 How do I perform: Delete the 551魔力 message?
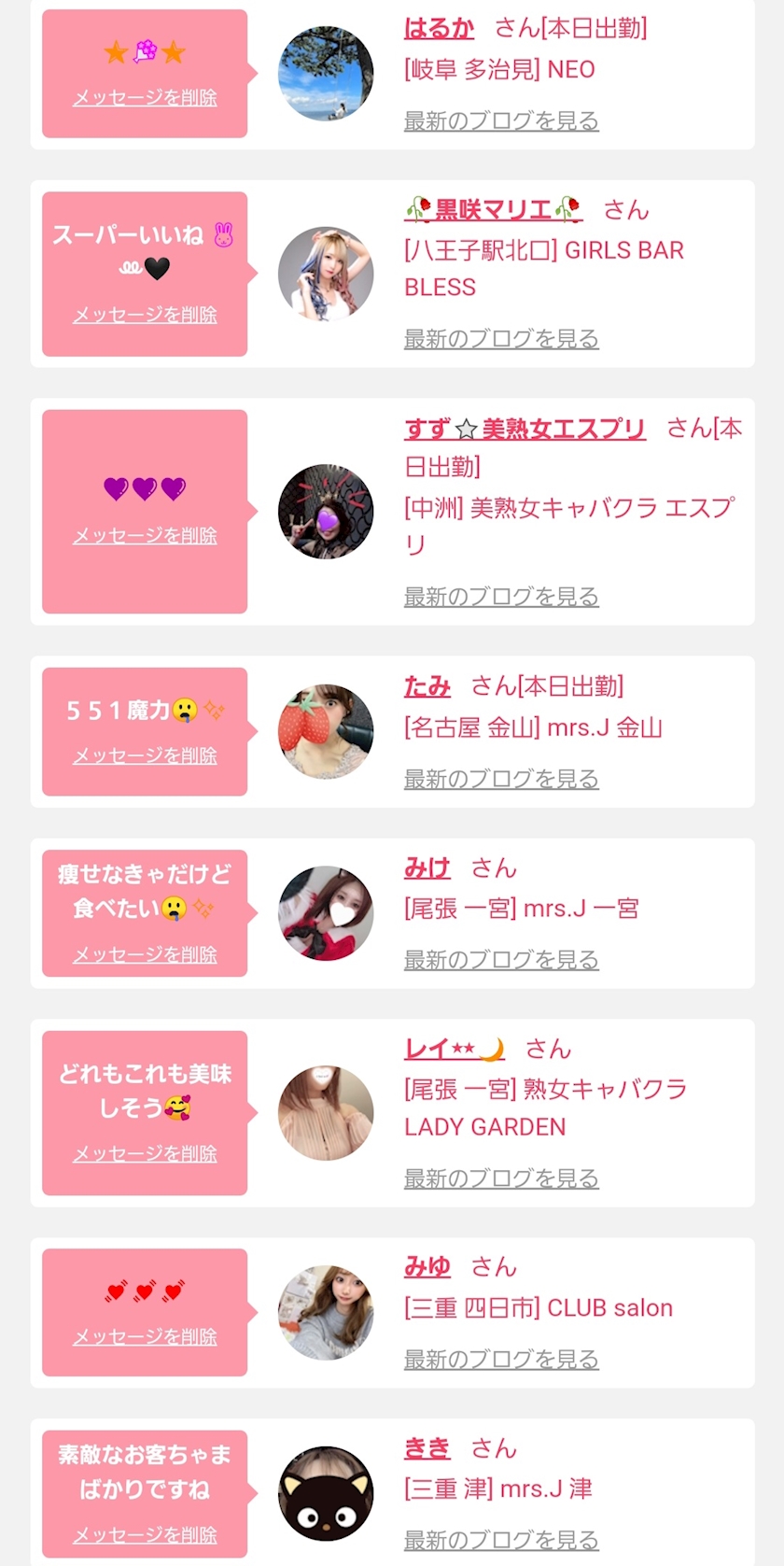[145, 755]
